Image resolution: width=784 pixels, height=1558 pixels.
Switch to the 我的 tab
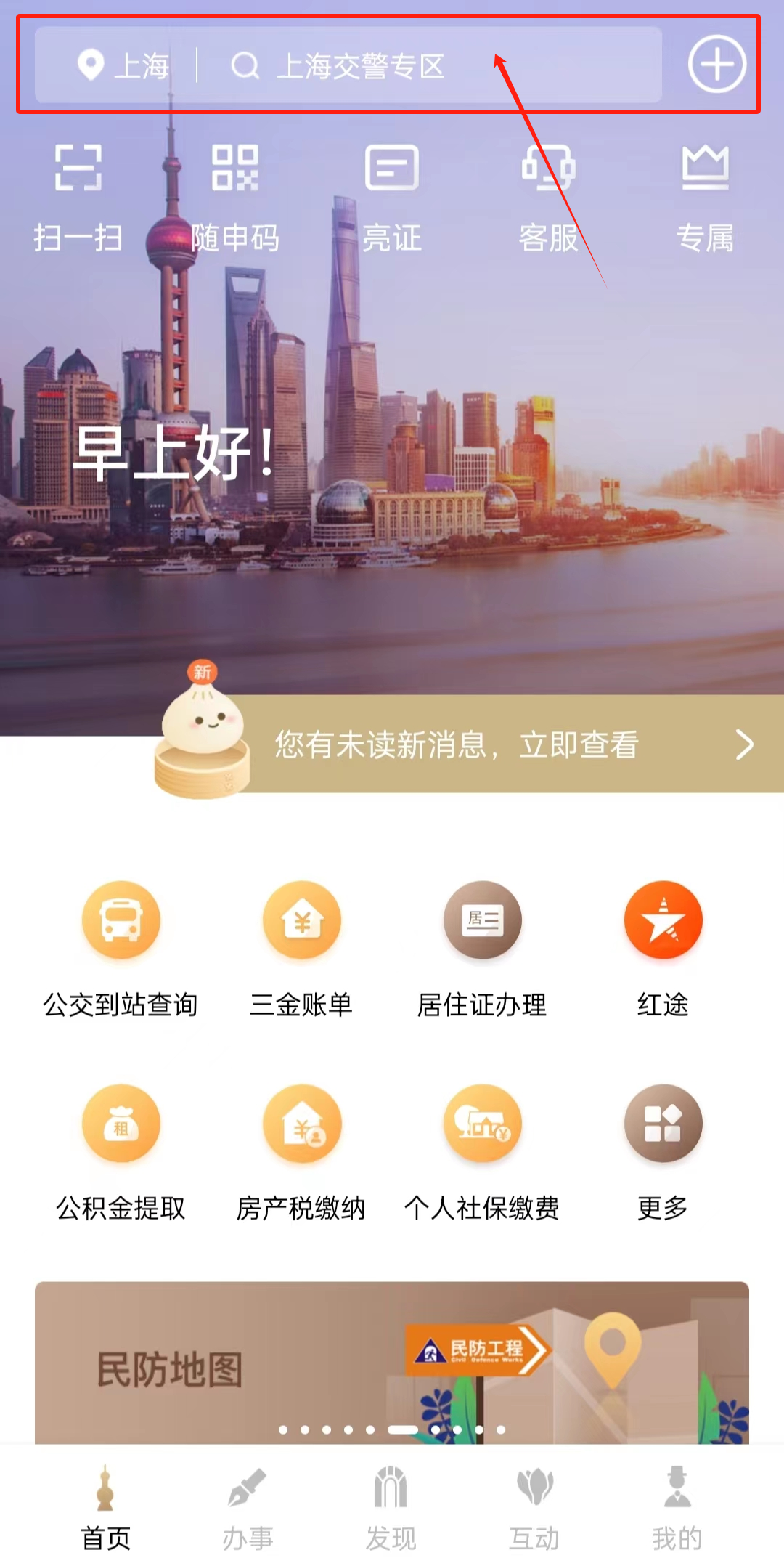coord(677,1507)
